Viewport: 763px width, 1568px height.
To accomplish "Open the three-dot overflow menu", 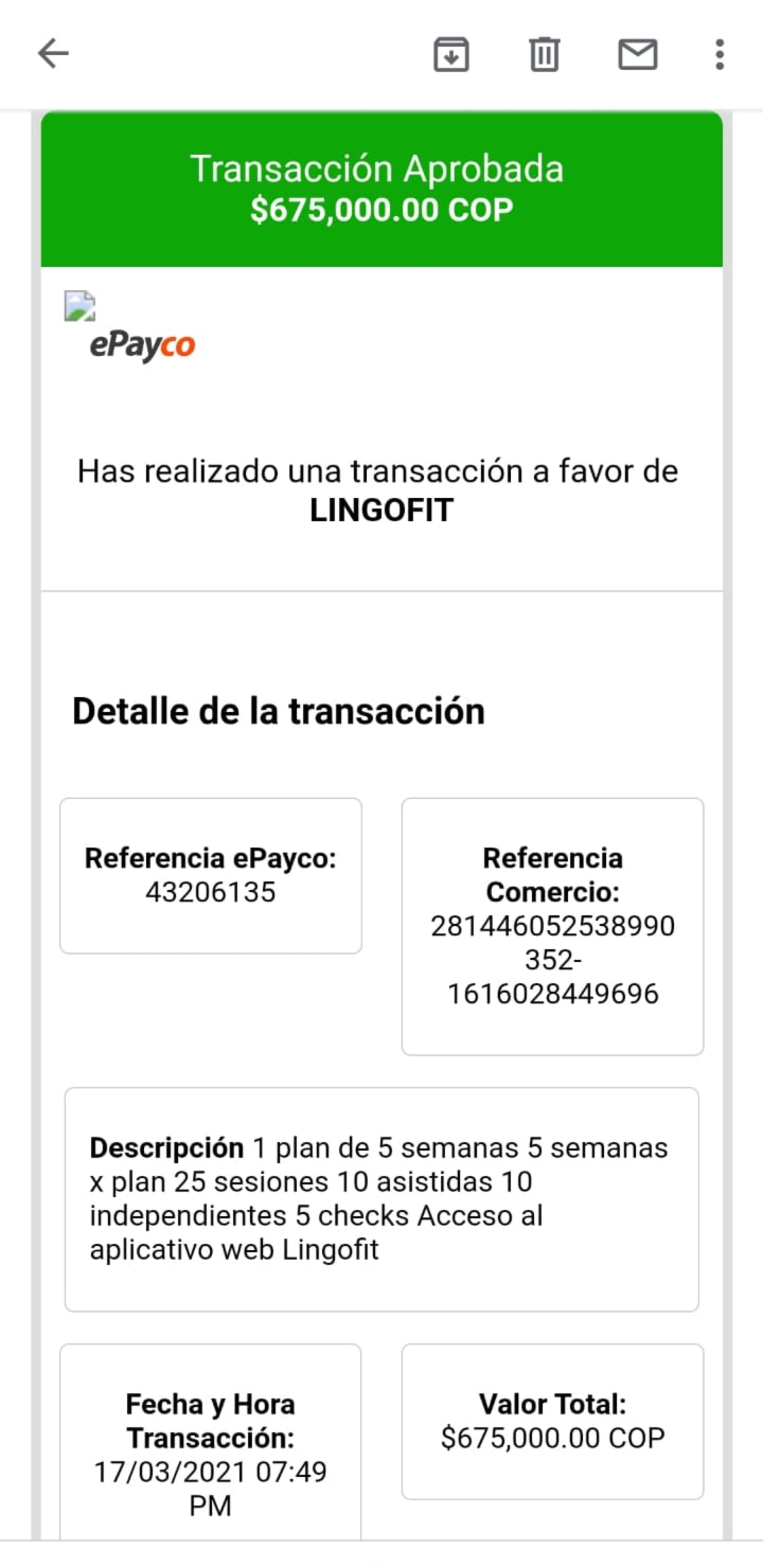I will coord(719,54).
